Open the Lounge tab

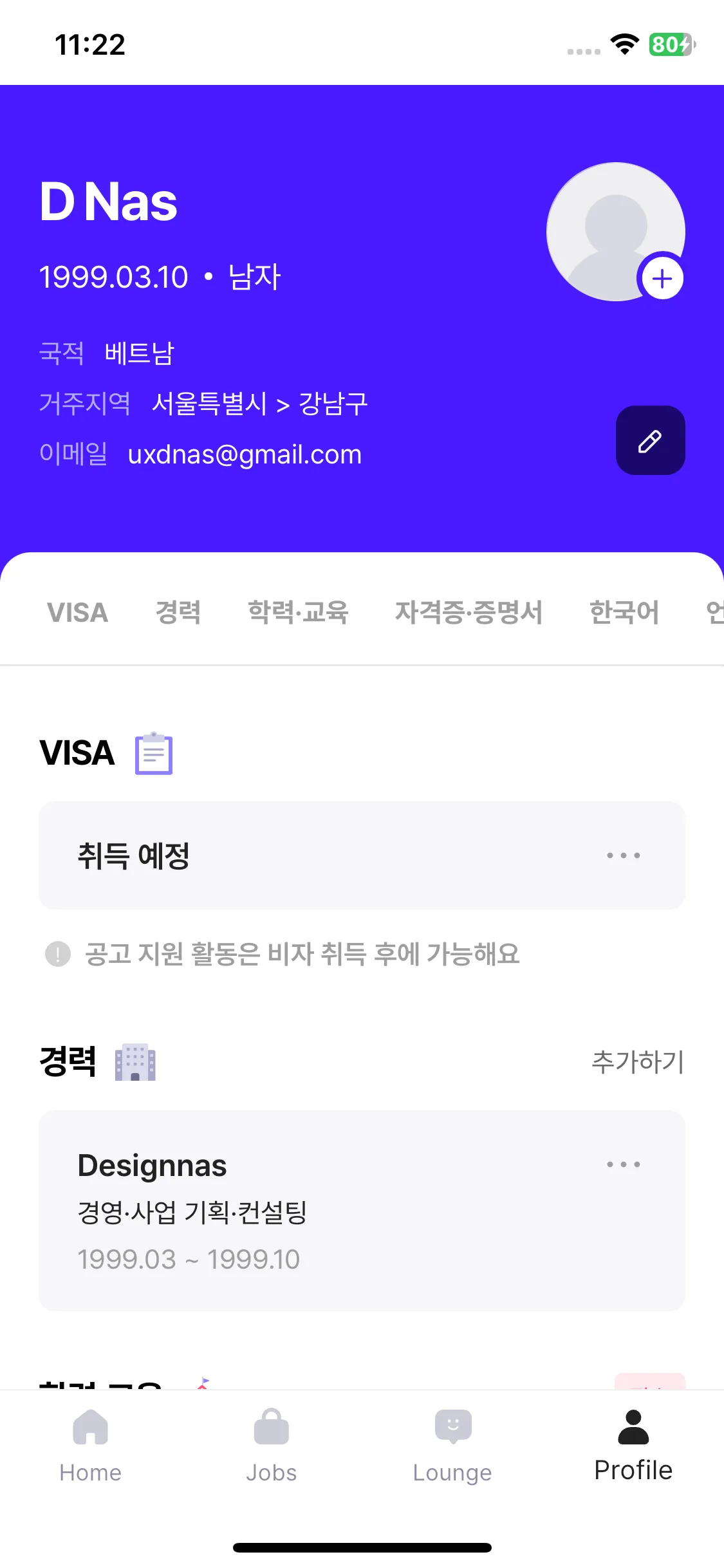point(452,1445)
